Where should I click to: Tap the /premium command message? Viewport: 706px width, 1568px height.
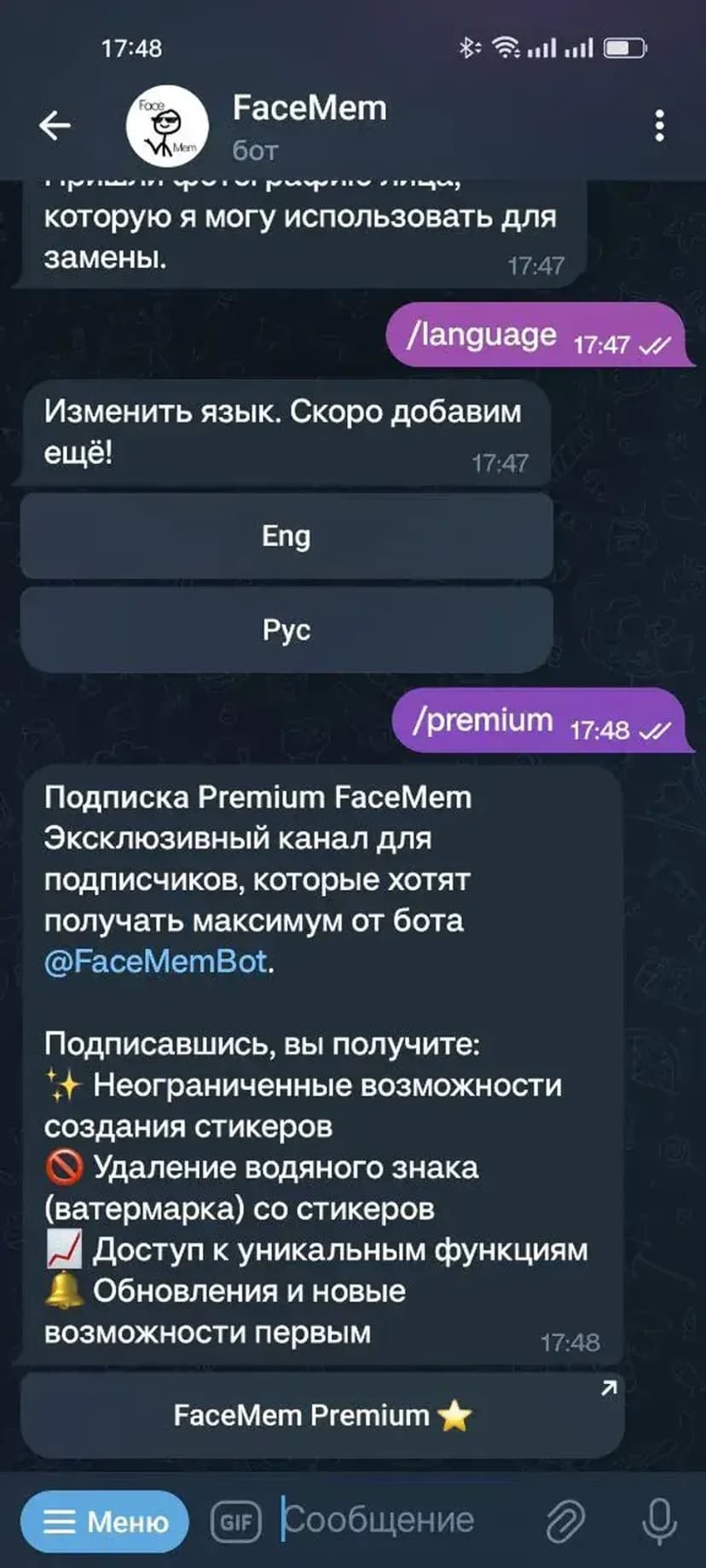tap(483, 721)
